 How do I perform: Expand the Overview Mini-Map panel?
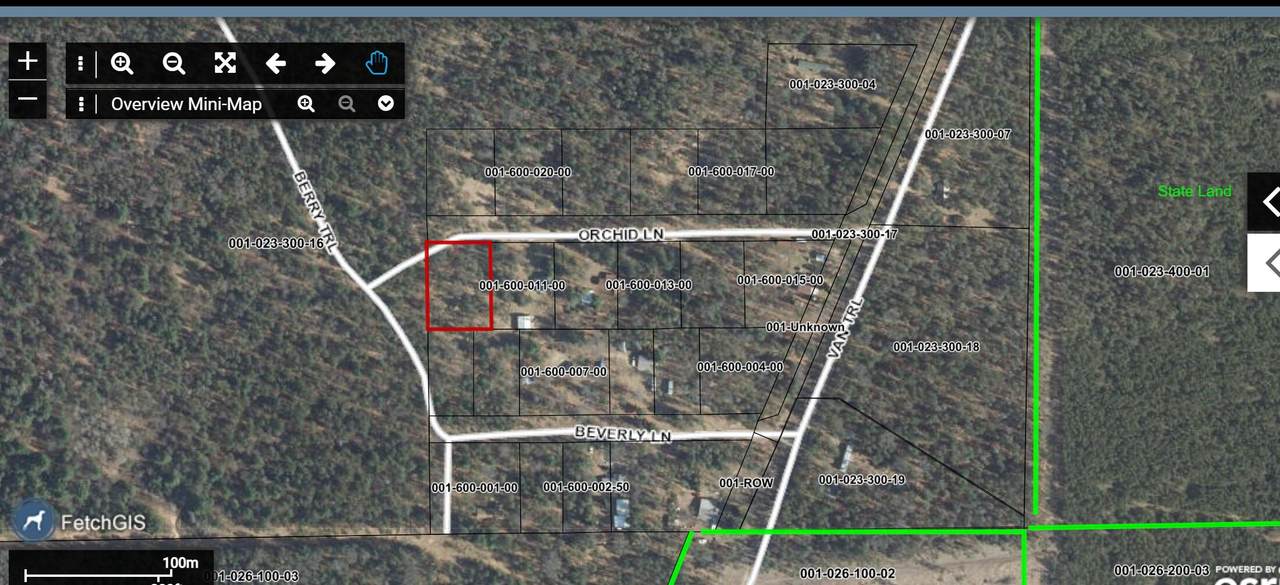[386, 104]
